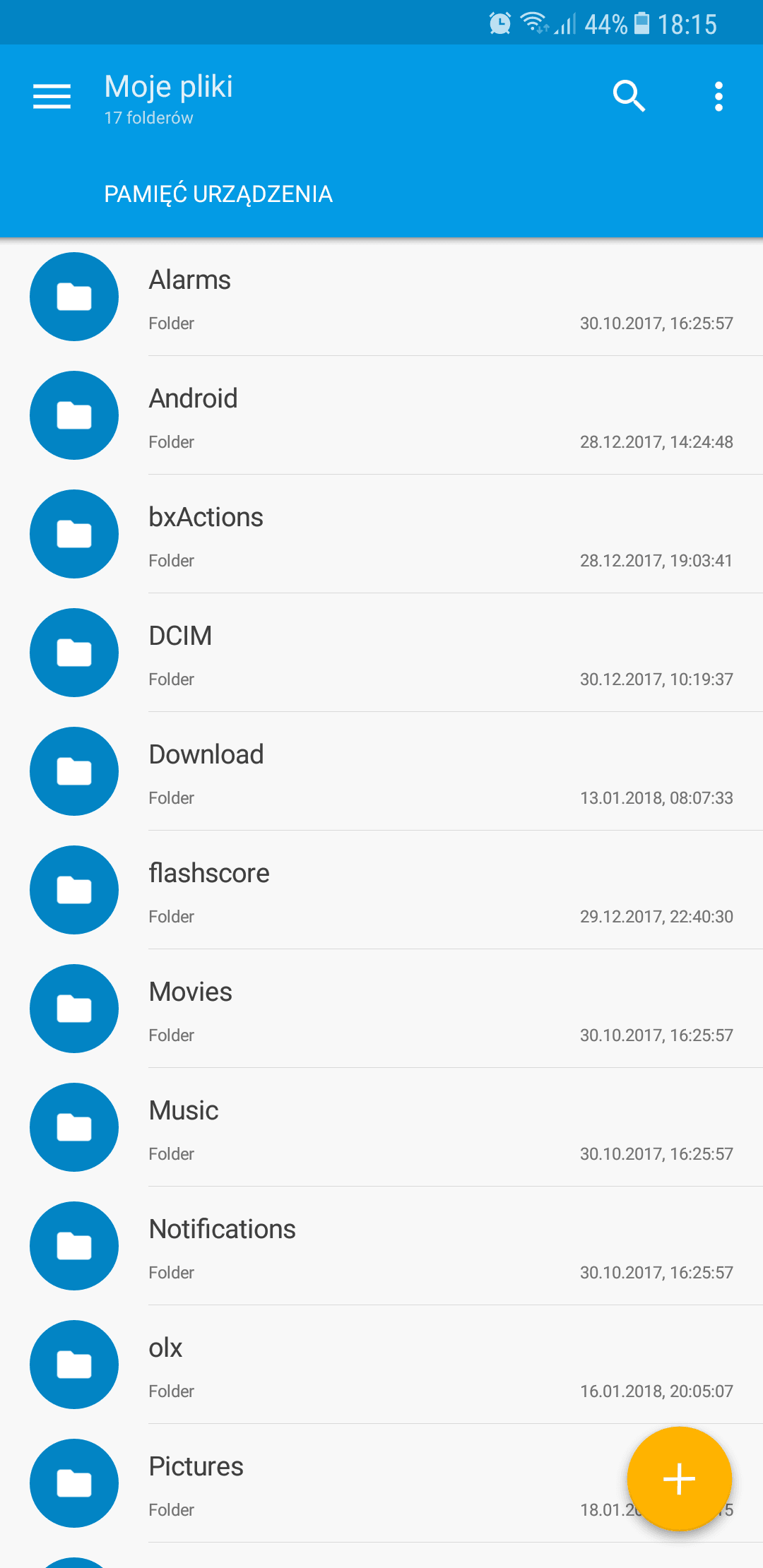Open the olx folder
Image resolution: width=763 pixels, height=1568 pixels.
pyautogui.click(x=381, y=1365)
